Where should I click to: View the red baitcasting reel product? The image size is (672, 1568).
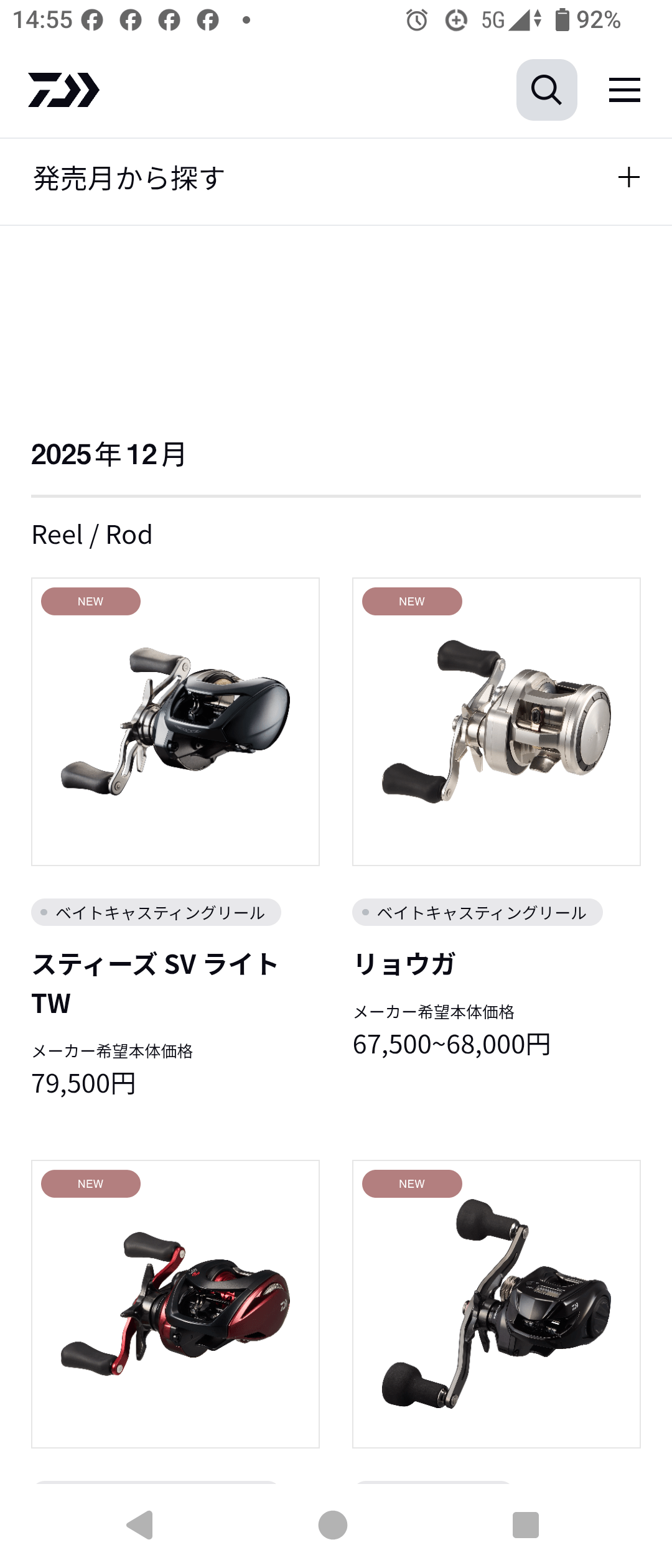pyautogui.click(x=175, y=1304)
